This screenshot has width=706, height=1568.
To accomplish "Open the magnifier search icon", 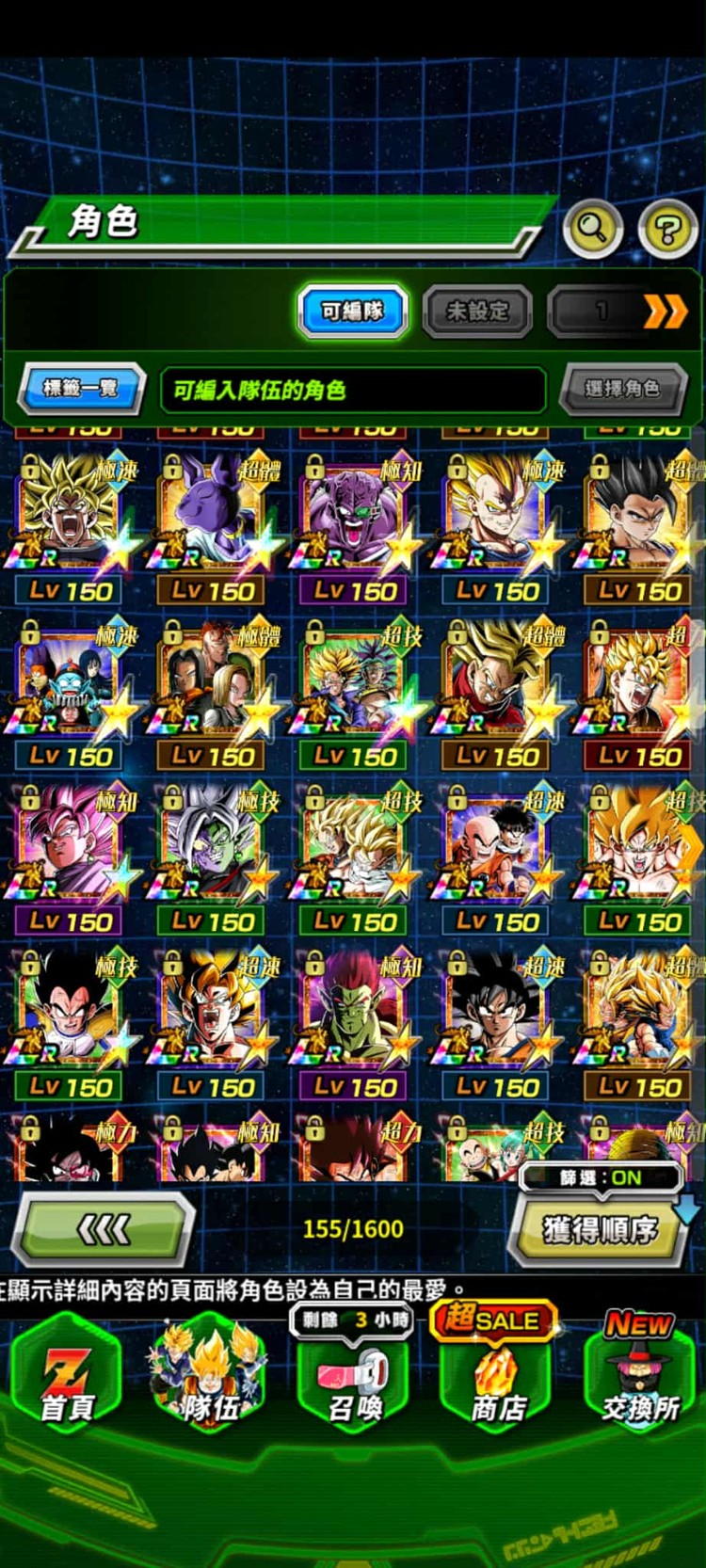I will coord(593,228).
